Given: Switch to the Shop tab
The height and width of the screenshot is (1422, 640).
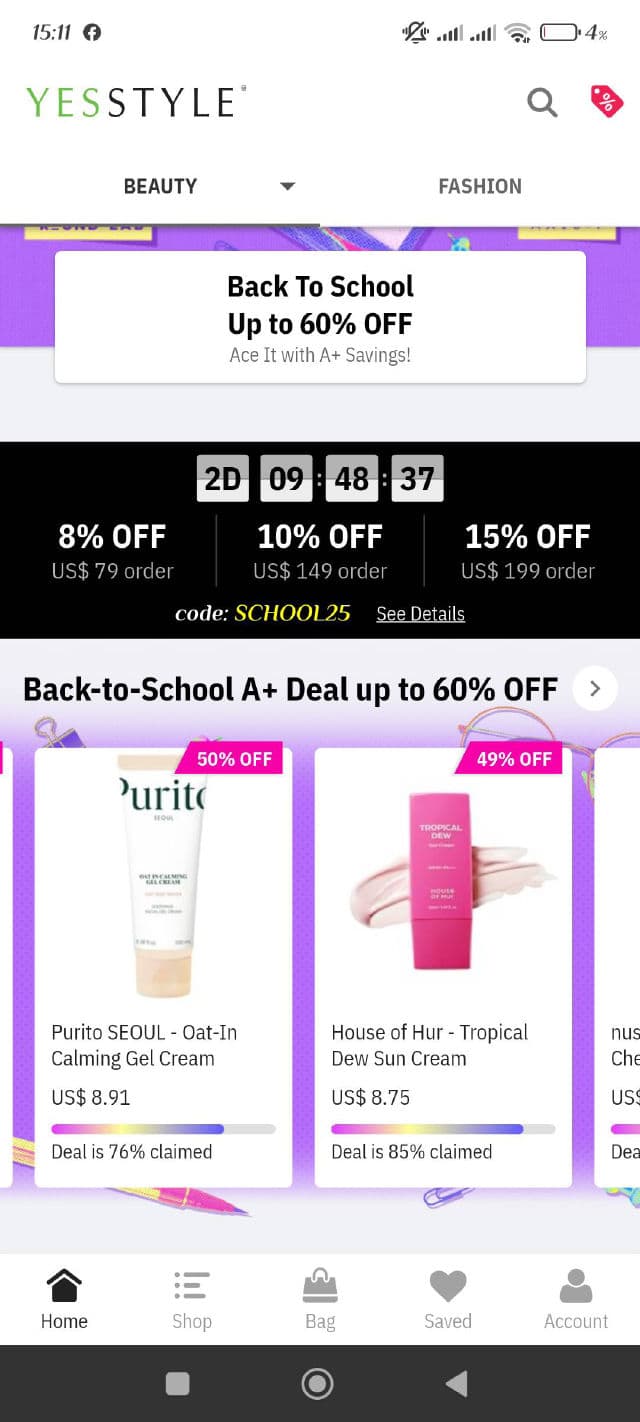Looking at the screenshot, I should [192, 1299].
